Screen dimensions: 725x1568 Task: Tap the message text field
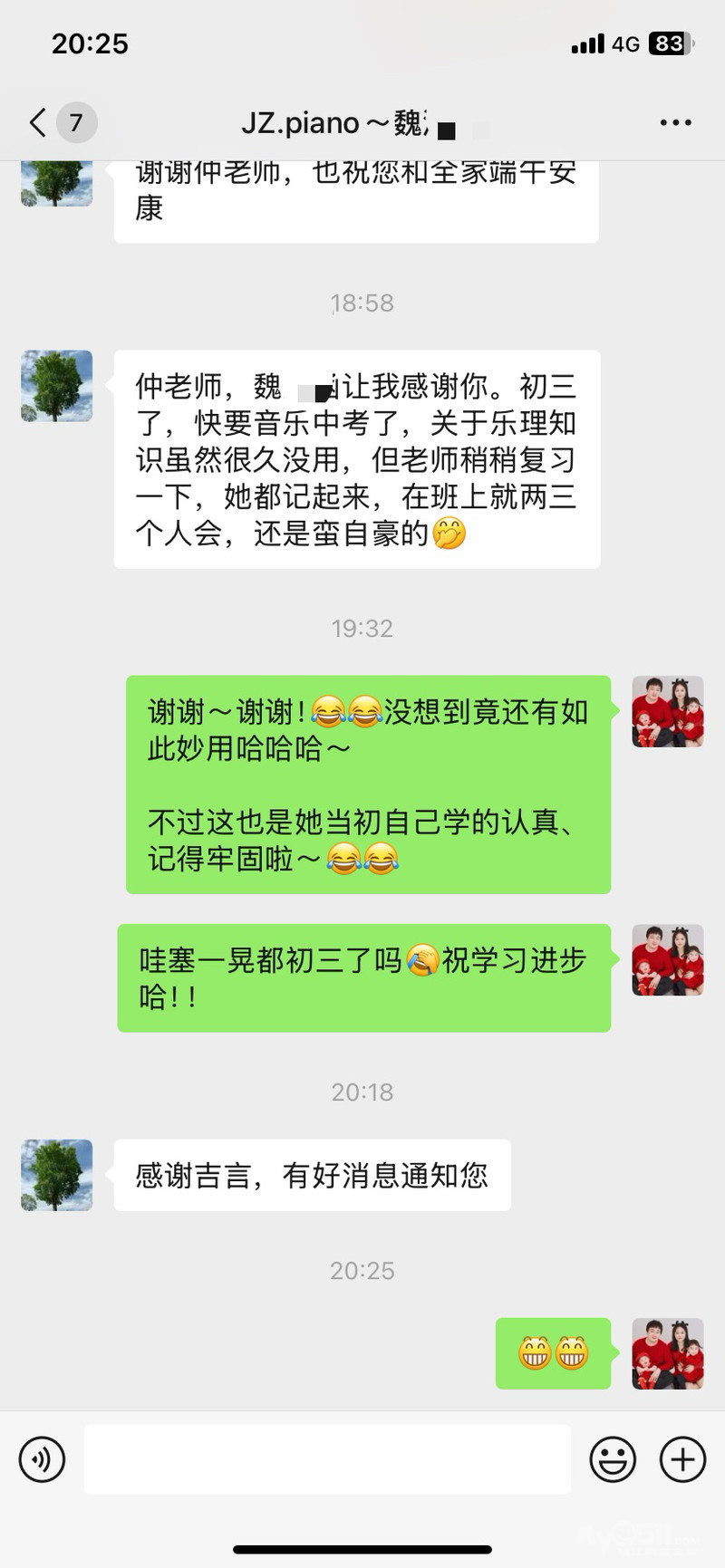[327, 1459]
